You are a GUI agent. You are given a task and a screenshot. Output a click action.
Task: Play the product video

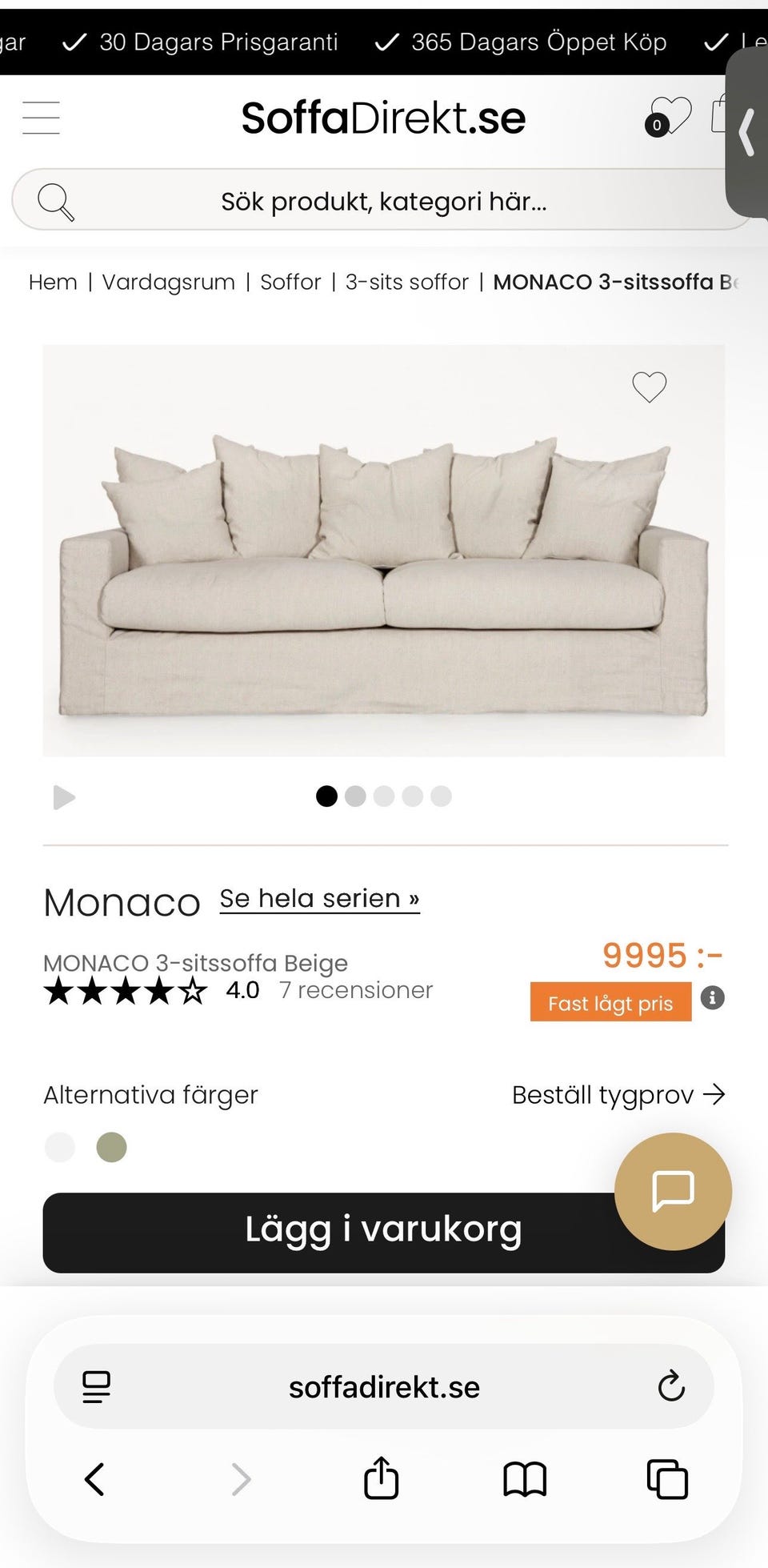coord(64,796)
